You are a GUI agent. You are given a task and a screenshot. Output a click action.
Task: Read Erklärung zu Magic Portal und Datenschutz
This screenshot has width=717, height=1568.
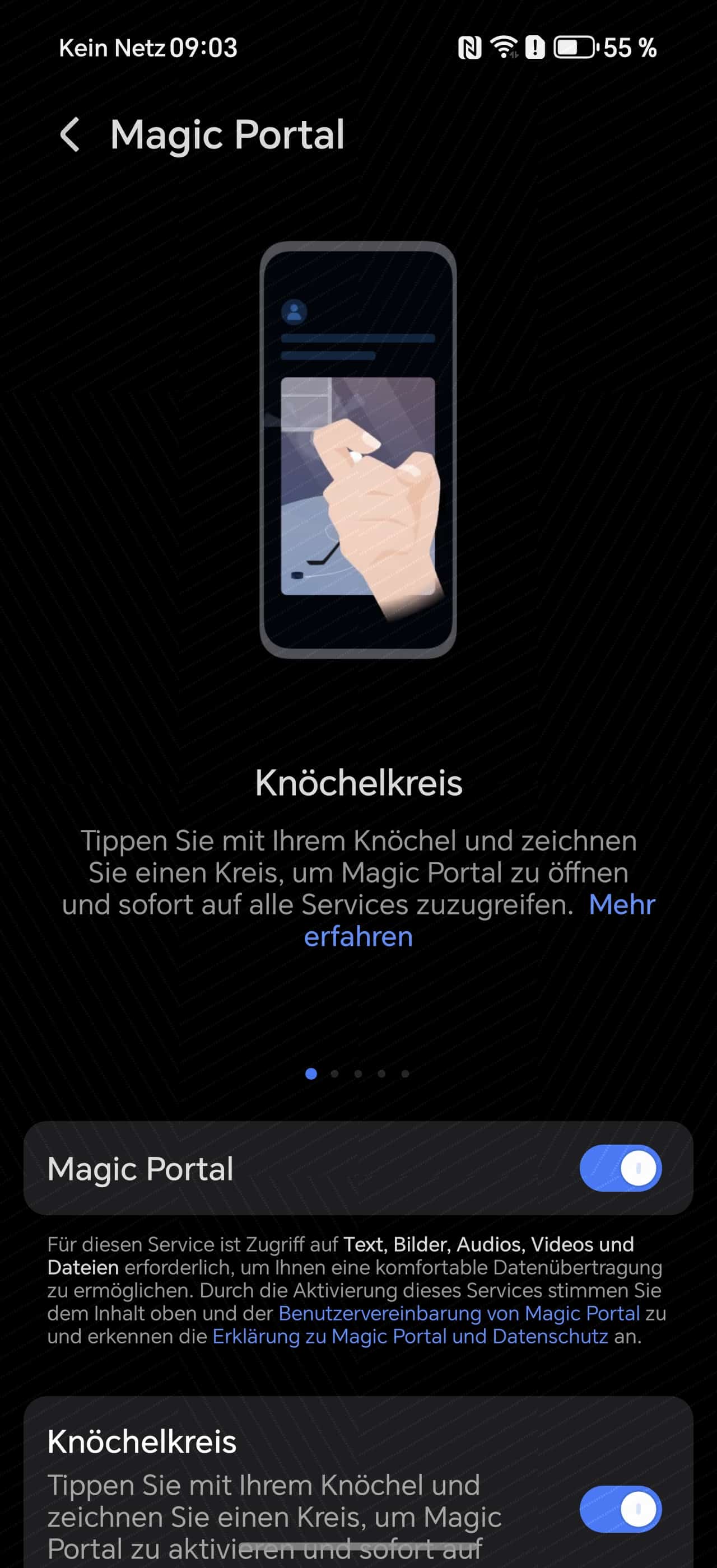pyautogui.click(x=409, y=1336)
